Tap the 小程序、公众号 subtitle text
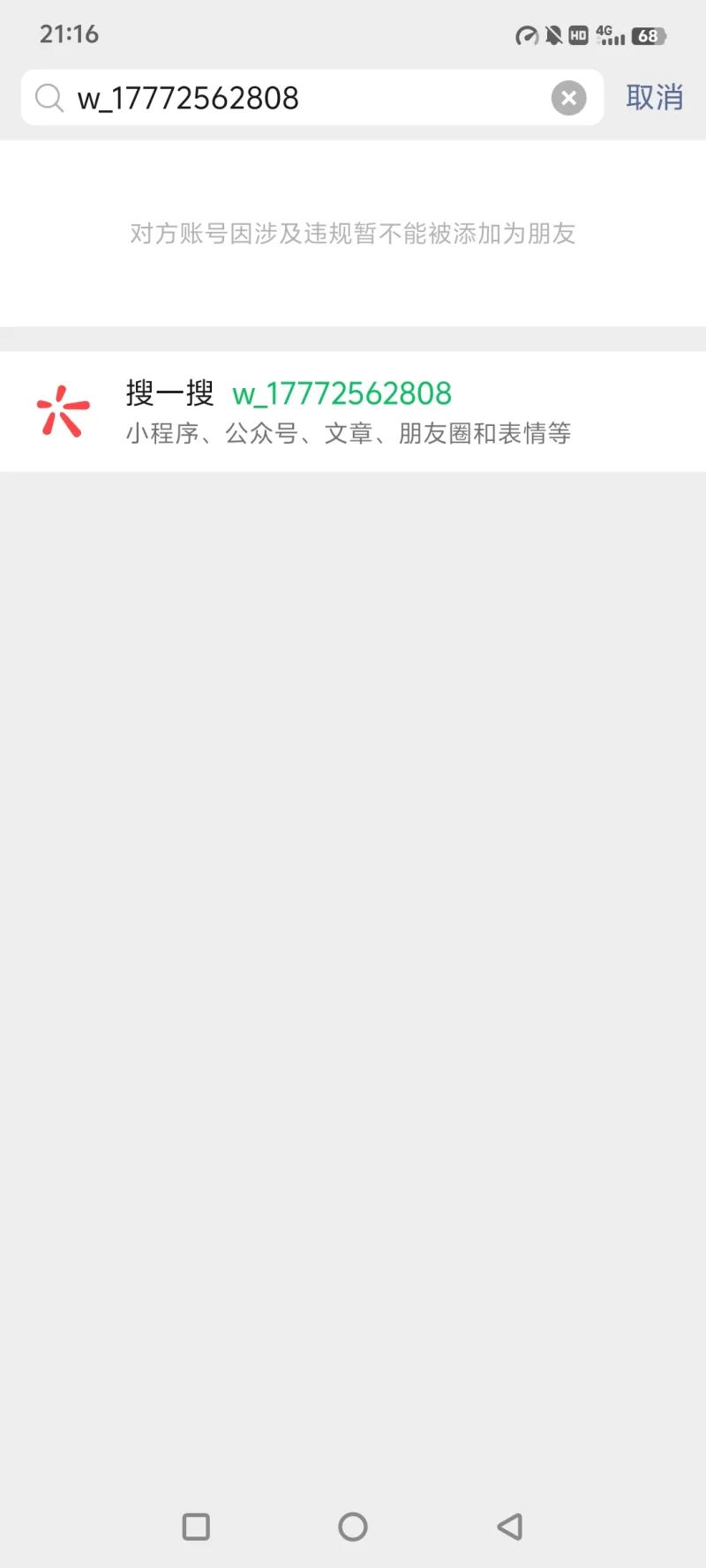This screenshot has width=706, height=1568. pyautogui.click(x=348, y=433)
